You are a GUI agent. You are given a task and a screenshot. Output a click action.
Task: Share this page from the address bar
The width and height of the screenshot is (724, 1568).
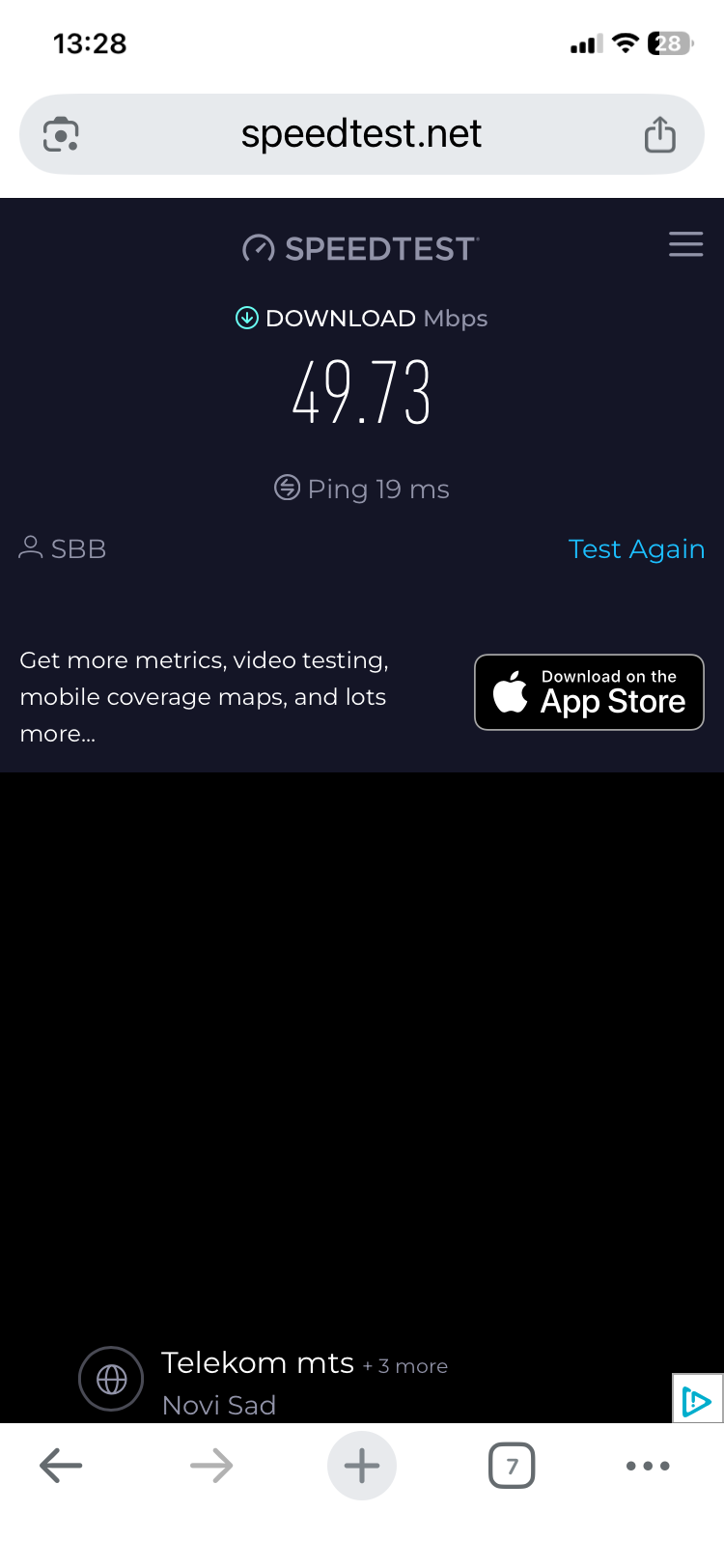coord(660,134)
